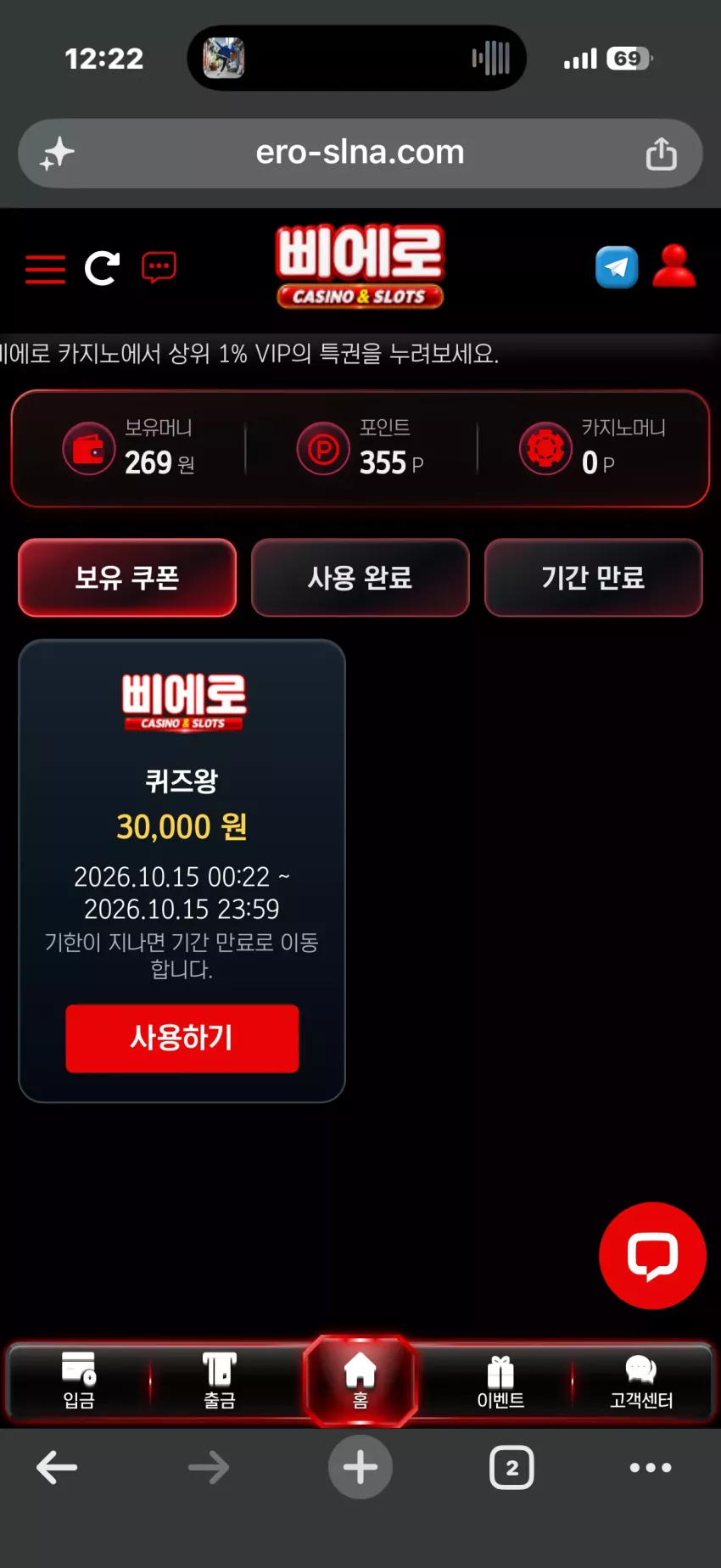Share this page from the browser
Viewport: 721px width, 1568px height.
click(x=661, y=154)
